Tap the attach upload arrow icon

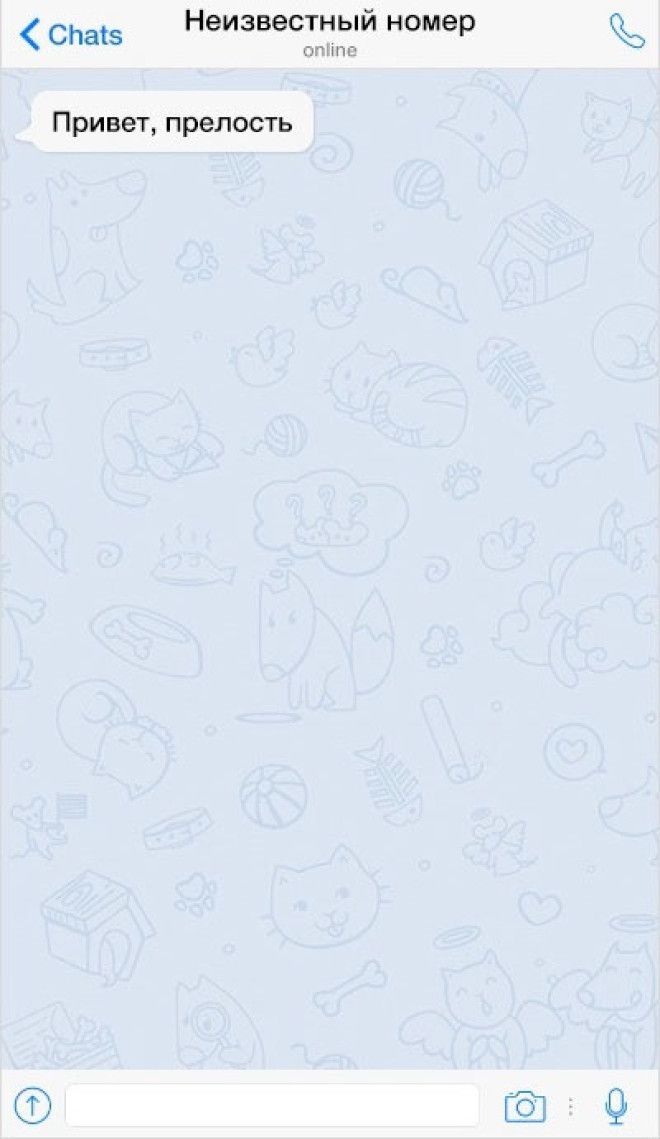[x=33, y=1105]
